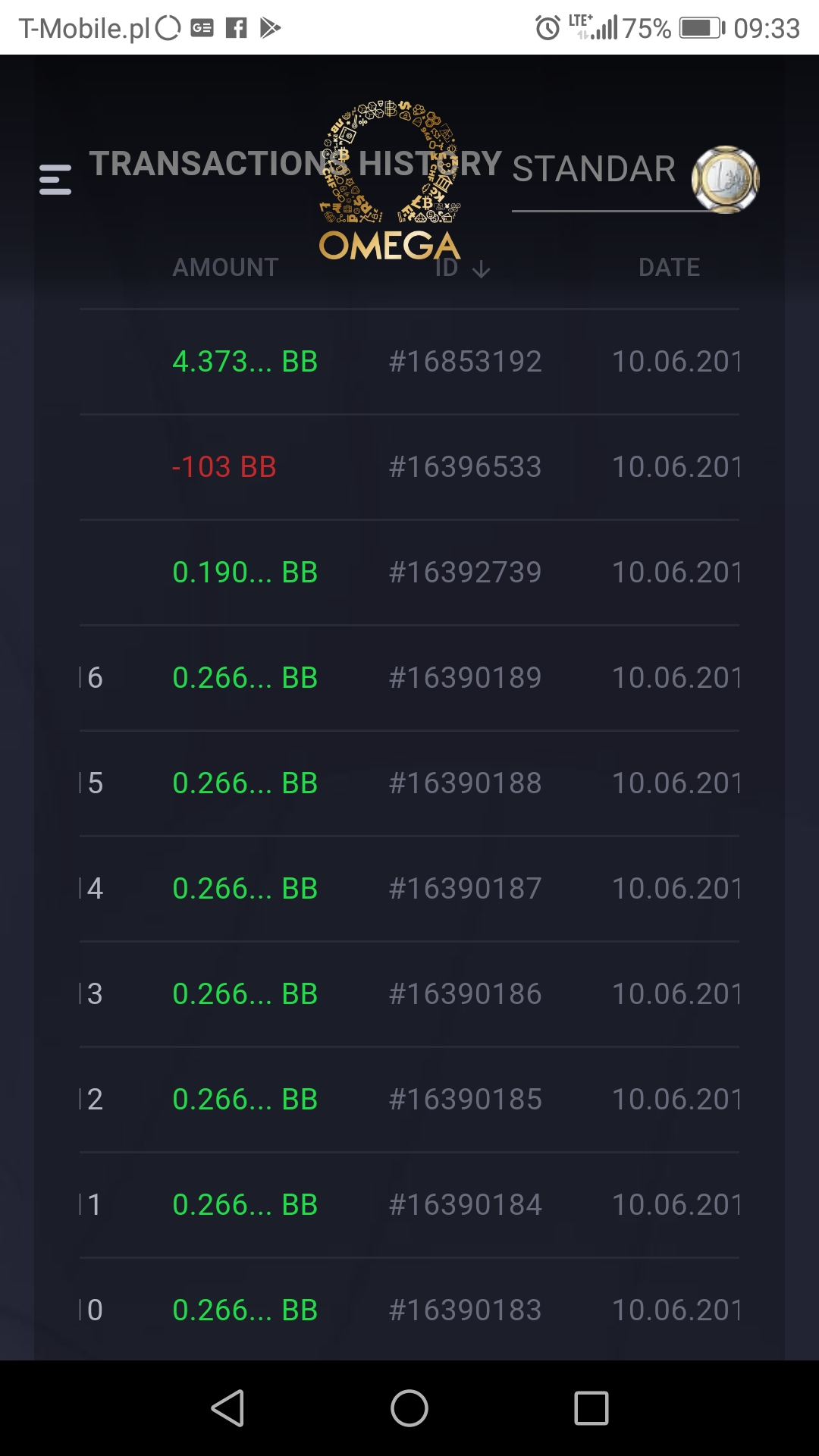View details of transaction #16392739
This screenshot has height=1456, width=819.
(x=409, y=573)
